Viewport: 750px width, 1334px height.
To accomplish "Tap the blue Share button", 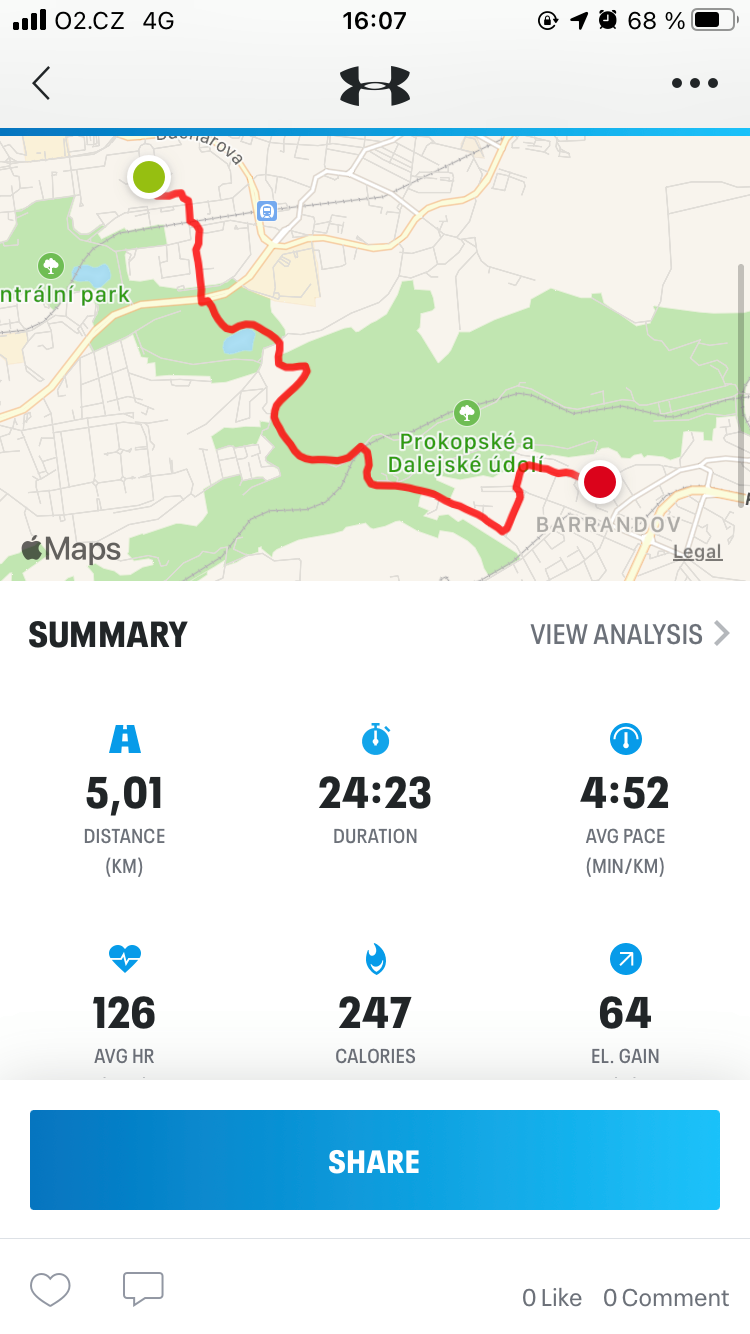I will (375, 1160).
